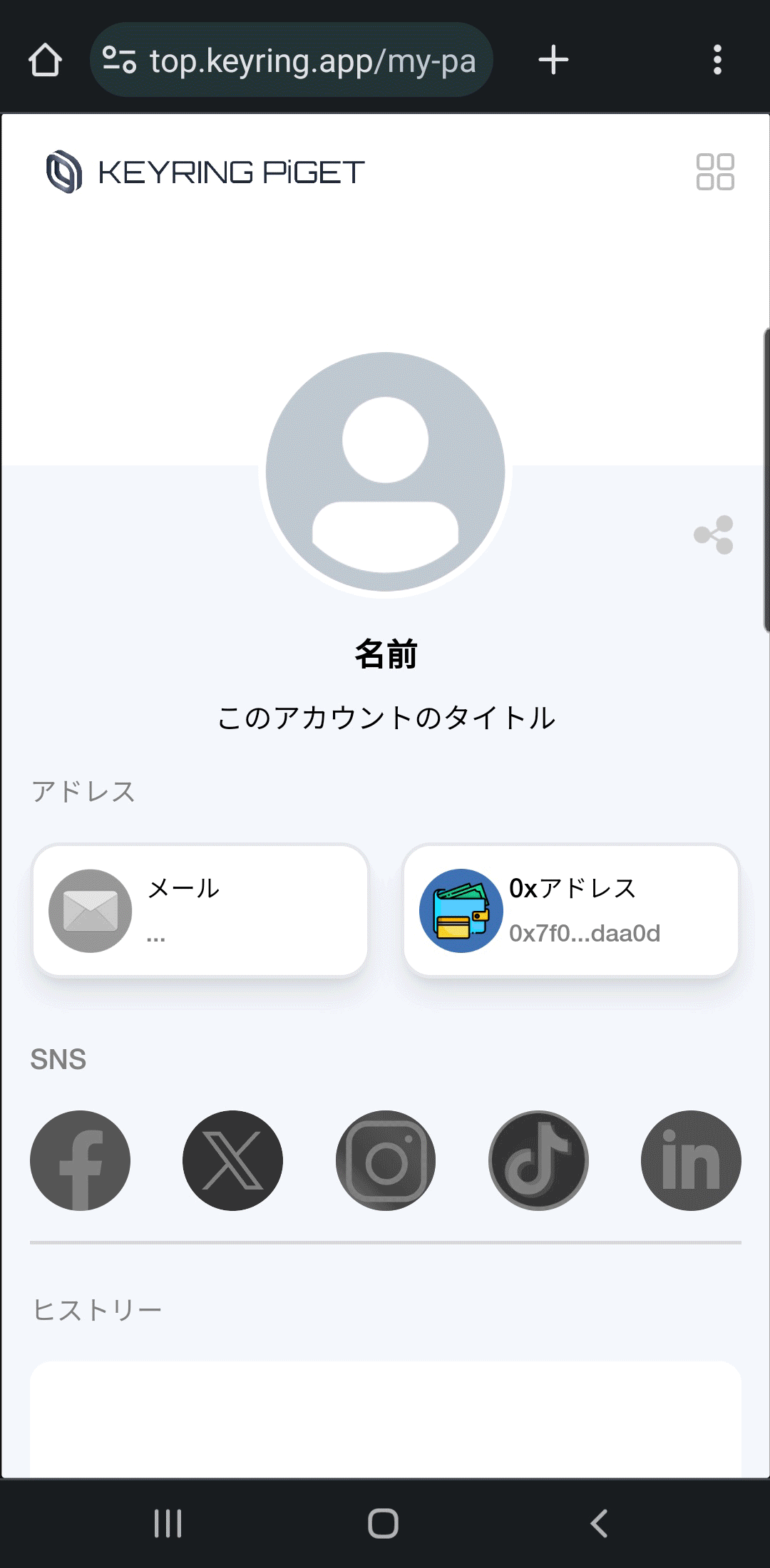Open a new browser tab

pyautogui.click(x=553, y=60)
